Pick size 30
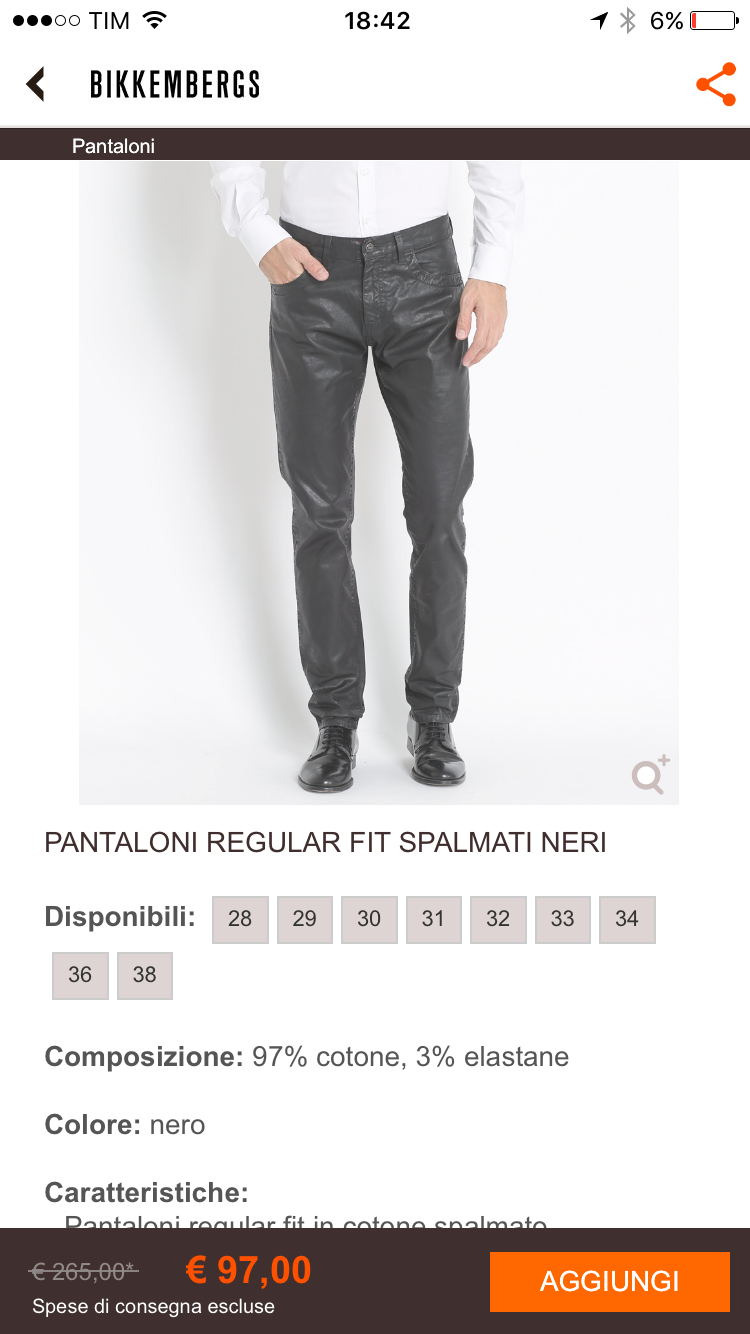Viewport: 750px width, 1334px height. (x=369, y=919)
